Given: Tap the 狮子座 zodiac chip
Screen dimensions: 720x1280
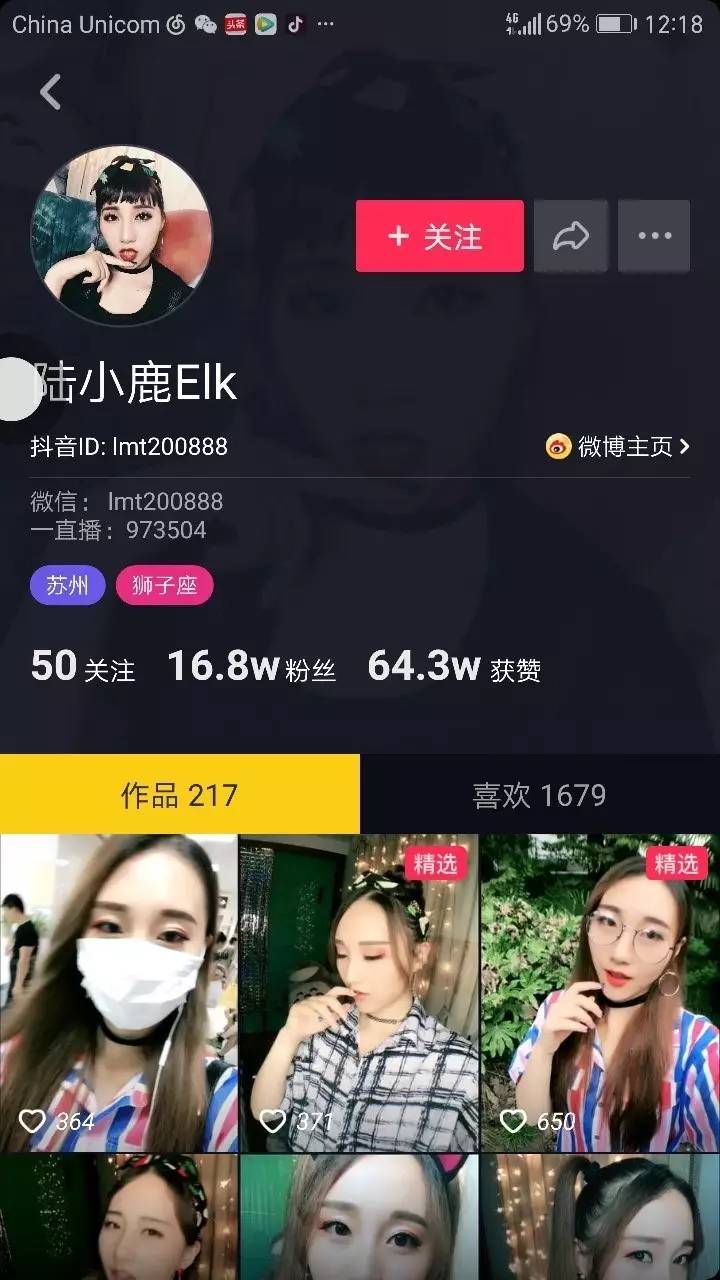Looking at the screenshot, I should point(165,586).
